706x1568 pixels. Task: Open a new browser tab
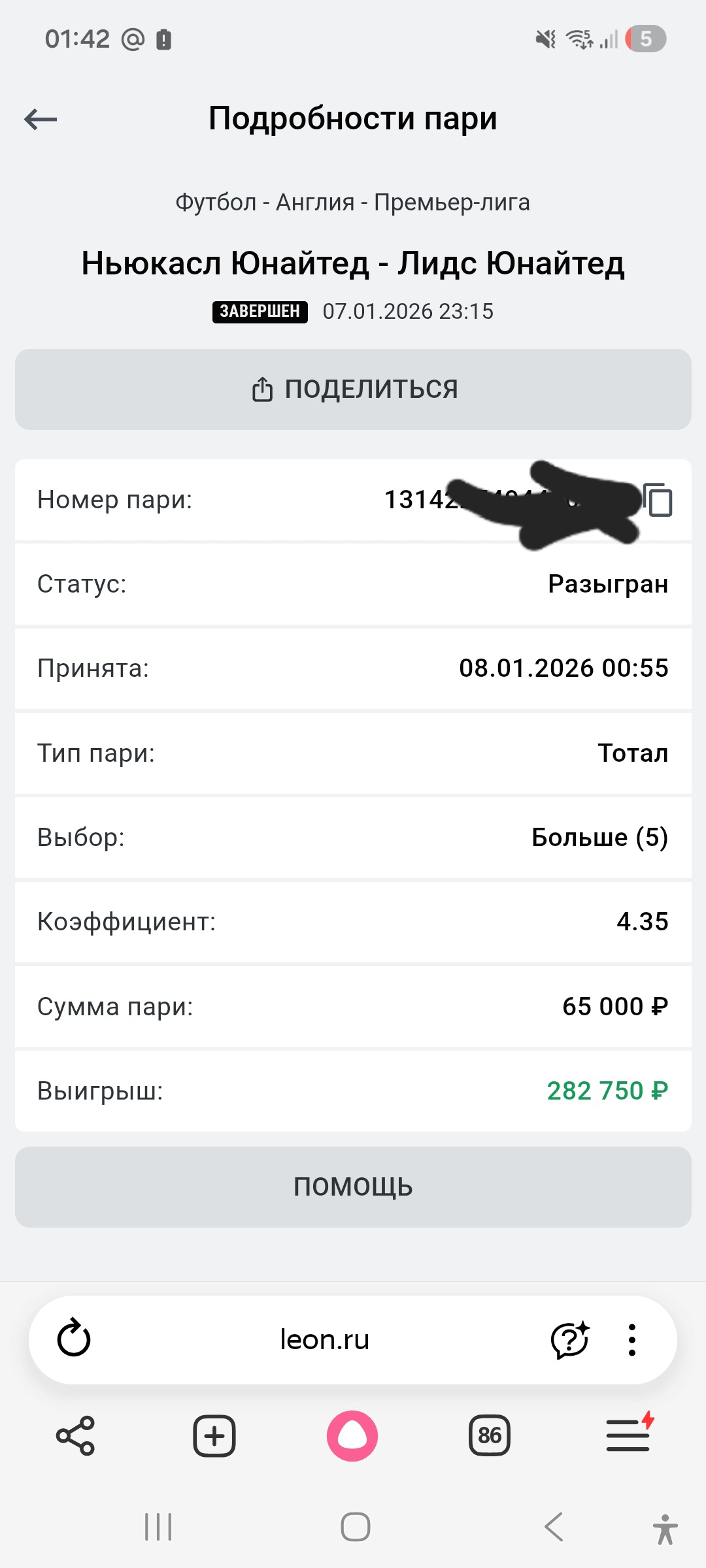[214, 1435]
